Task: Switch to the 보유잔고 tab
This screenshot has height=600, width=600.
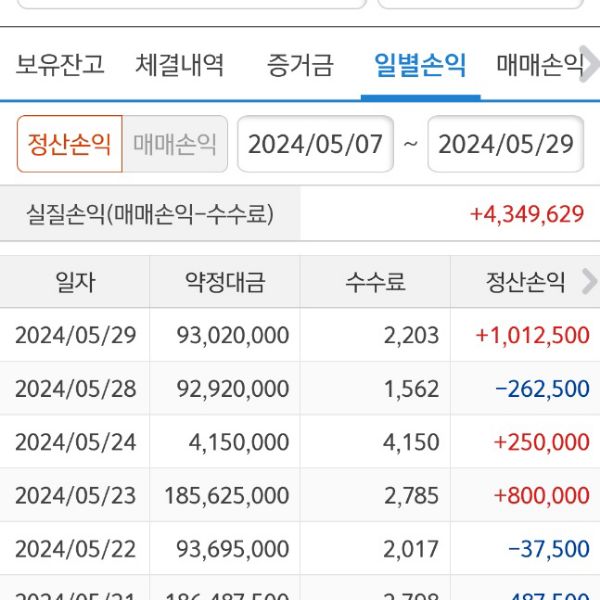Action: tap(60, 67)
